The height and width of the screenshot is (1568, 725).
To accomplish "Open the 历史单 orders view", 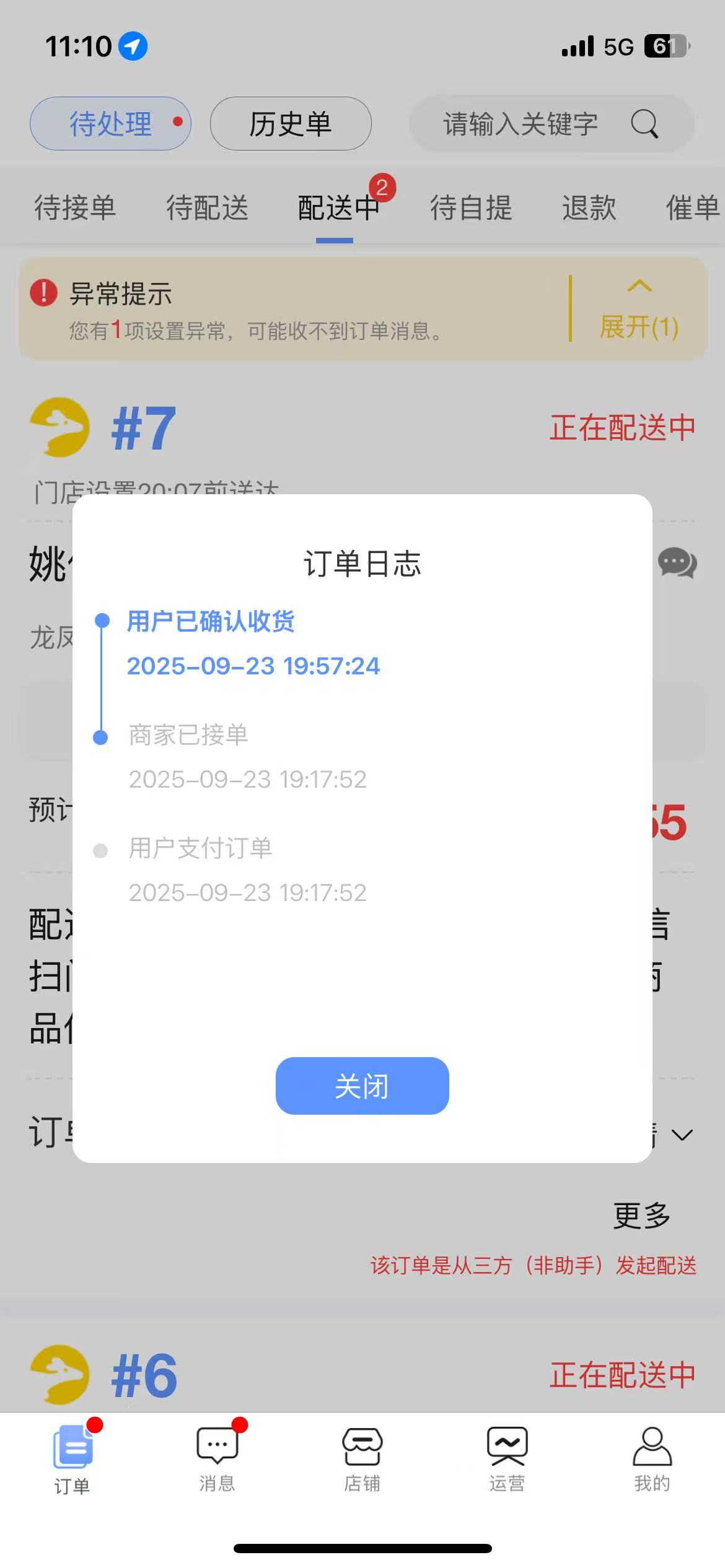I will [x=290, y=124].
